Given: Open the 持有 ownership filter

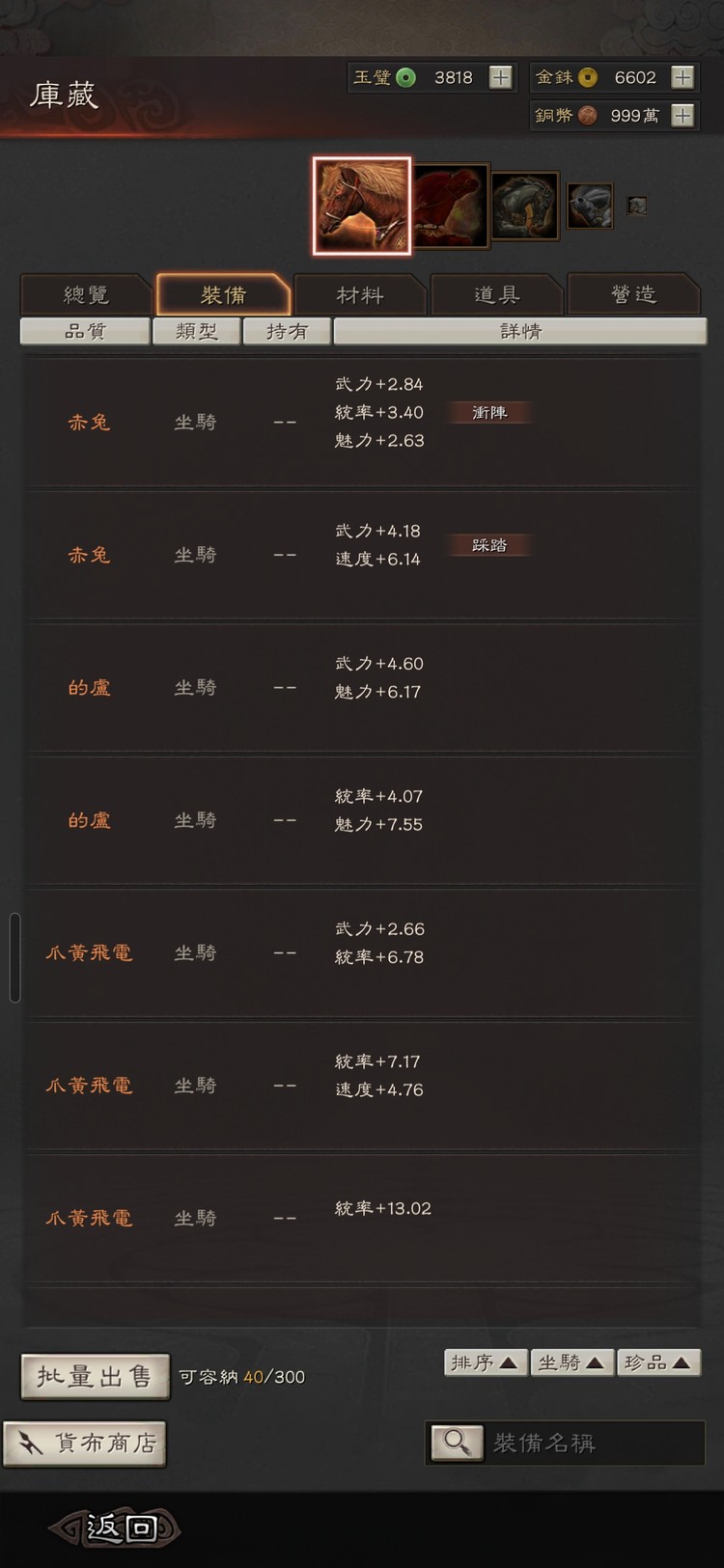Looking at the screenshot, I should pyautogui.click(x=287, y=331).
